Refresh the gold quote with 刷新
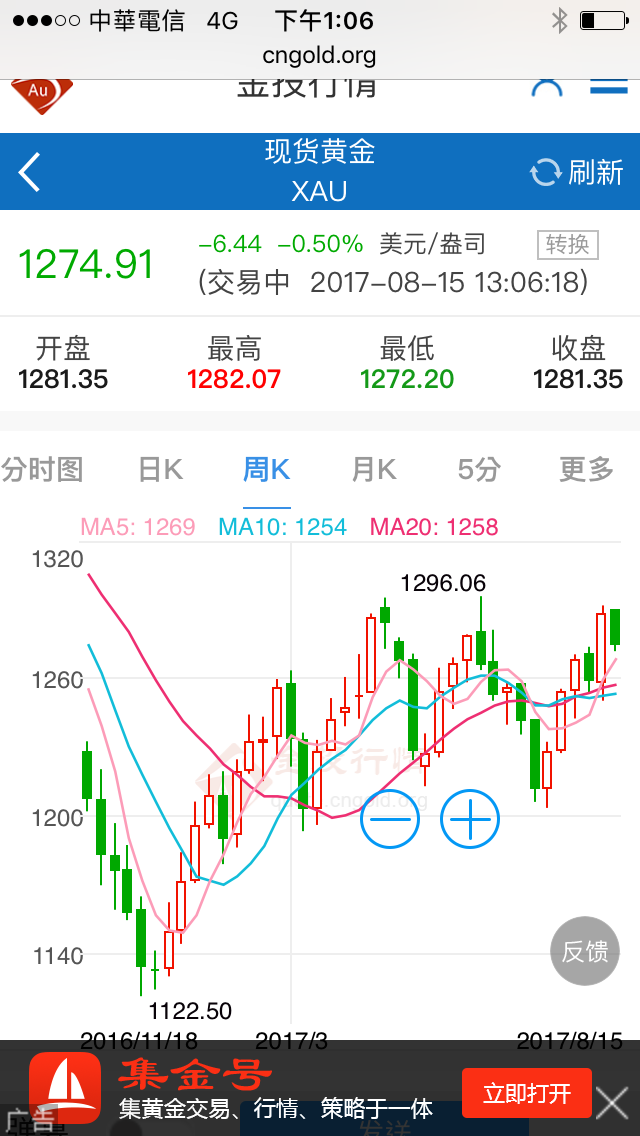 577,172
